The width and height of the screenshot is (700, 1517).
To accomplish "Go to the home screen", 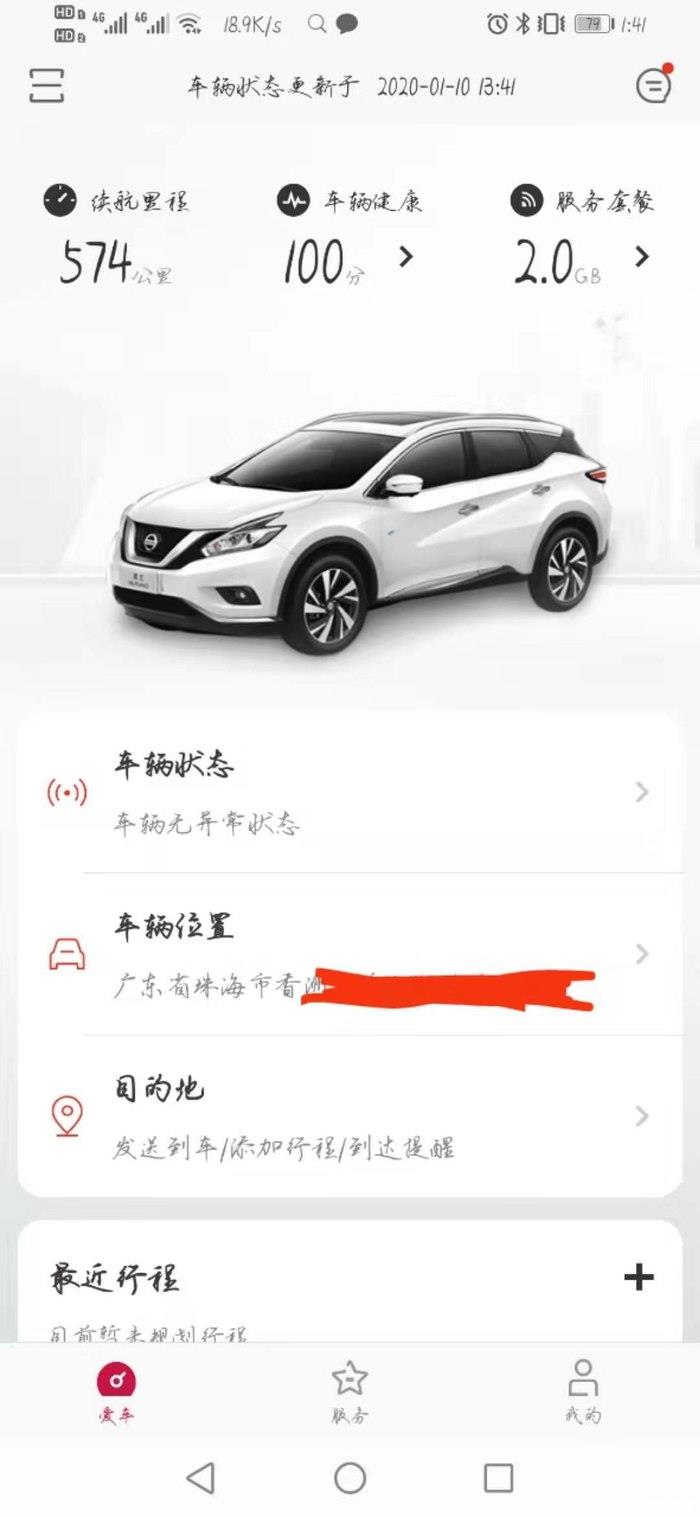I will pos(350,1477).
